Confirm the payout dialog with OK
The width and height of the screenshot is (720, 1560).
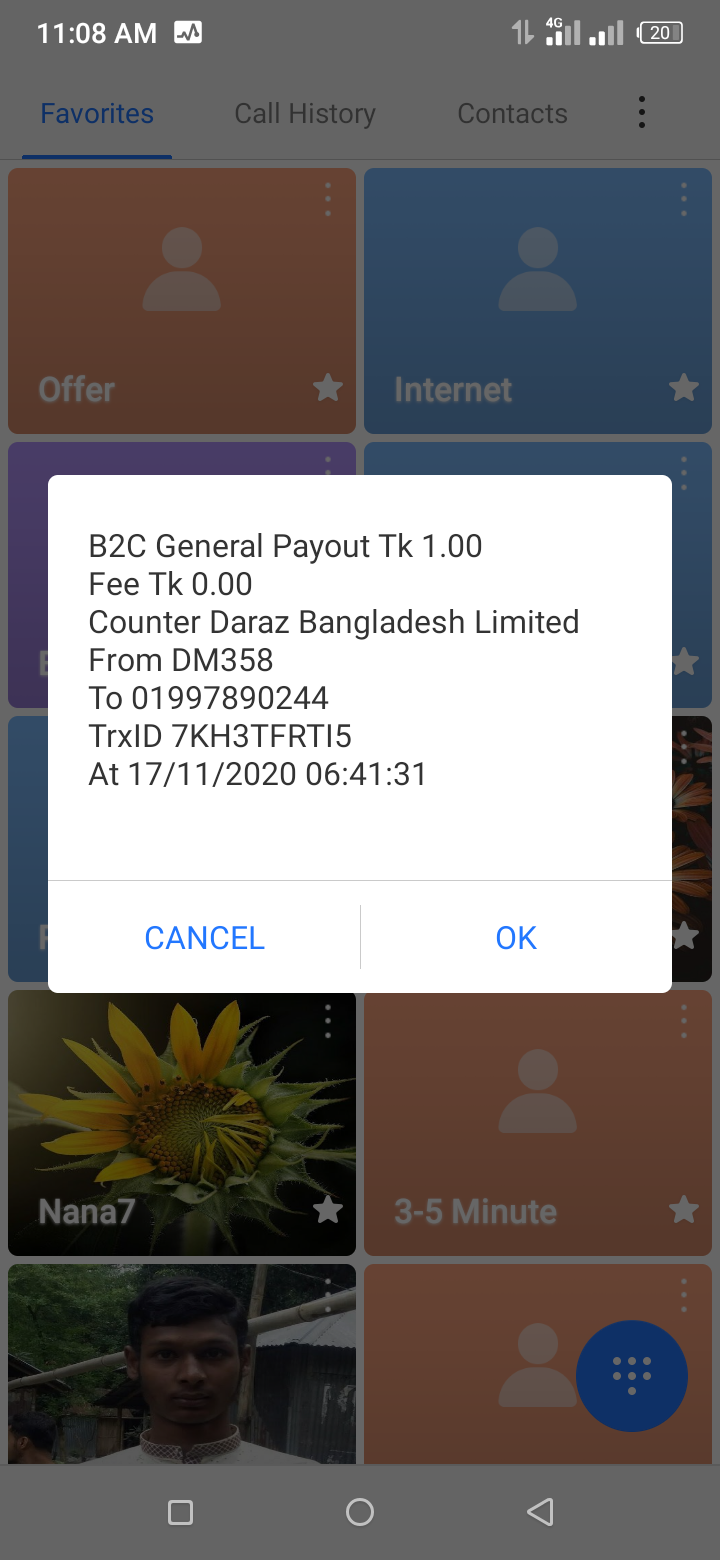click(516, 937)
